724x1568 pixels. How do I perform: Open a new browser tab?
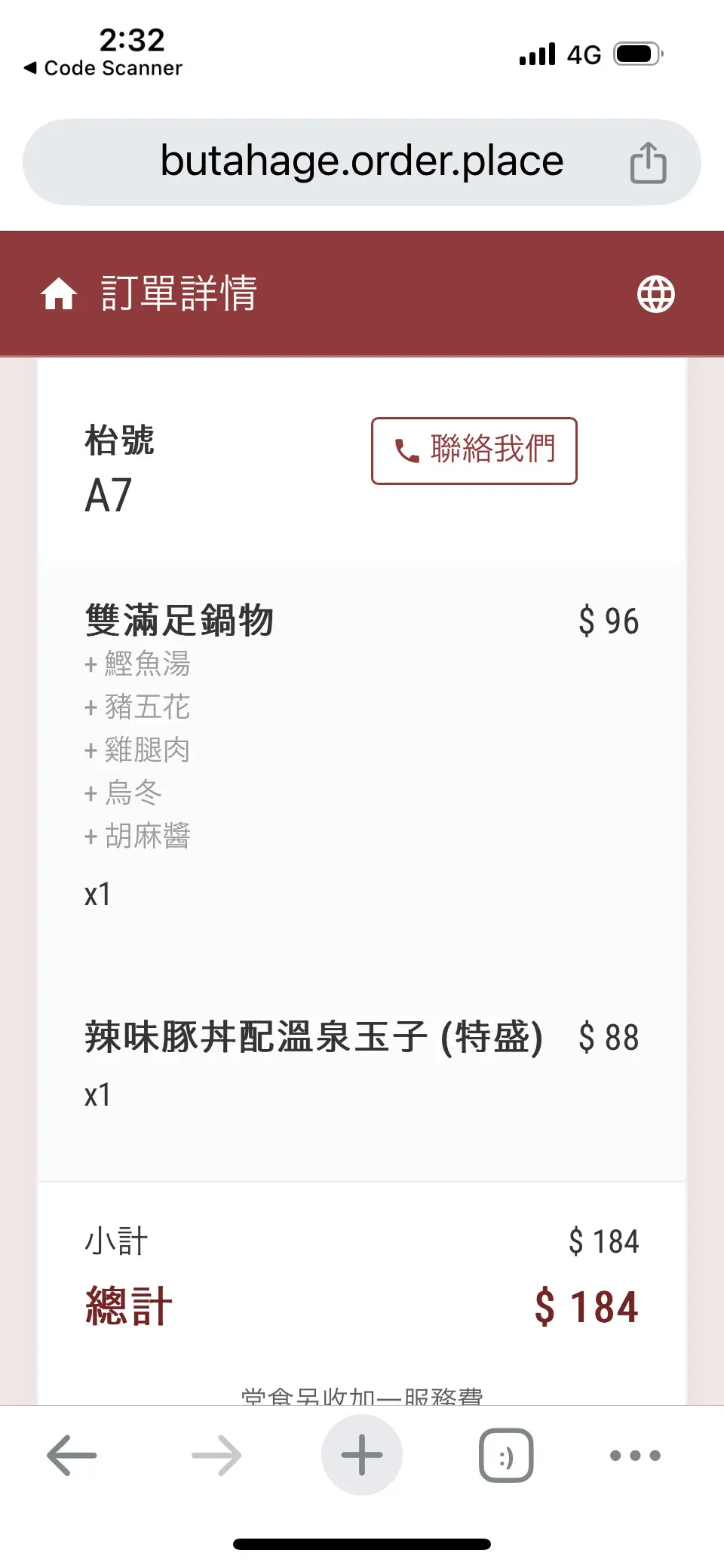point(362,1455)
